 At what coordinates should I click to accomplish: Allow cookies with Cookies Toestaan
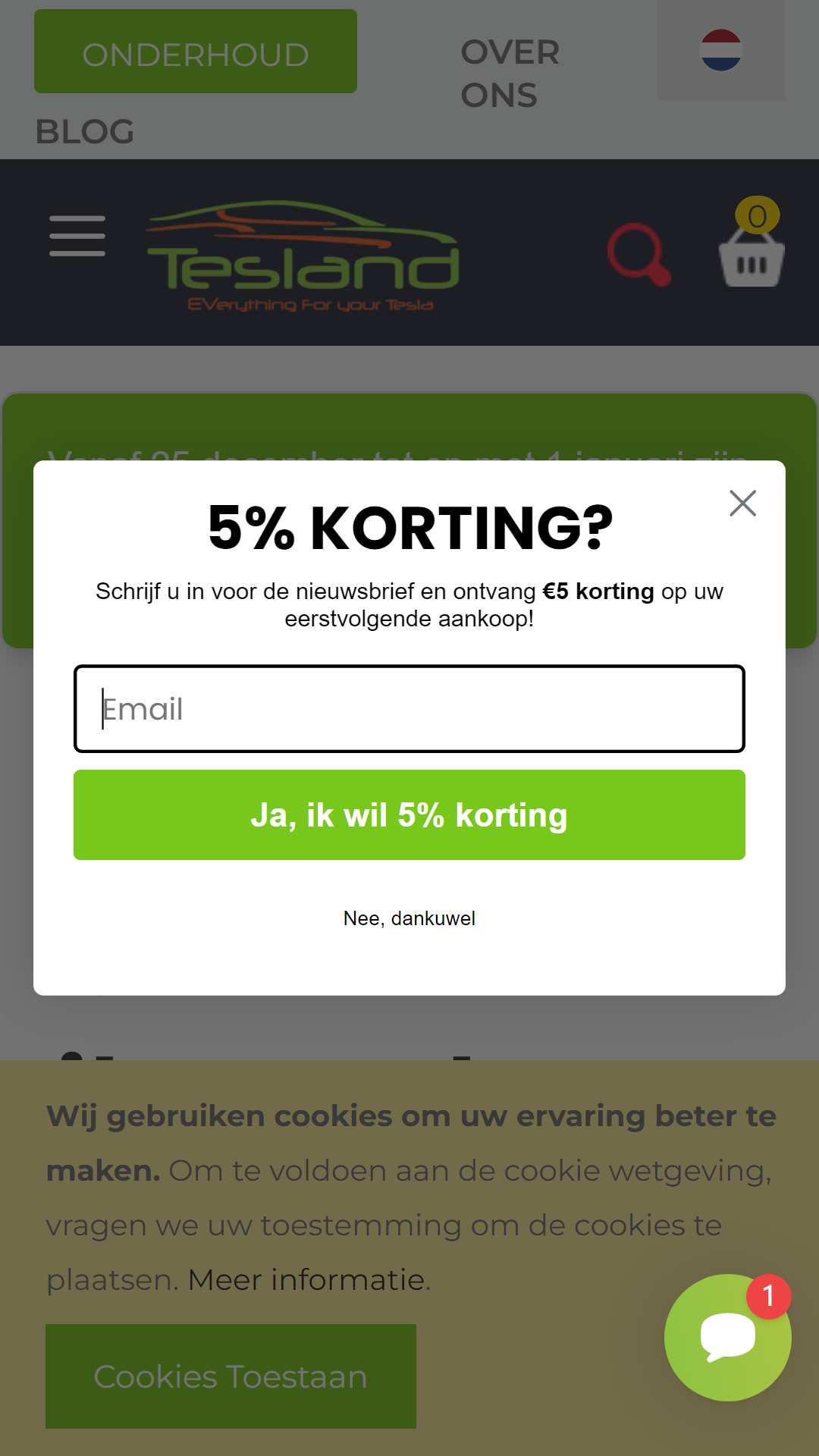pyautogui.click(x=231, y=1376)
